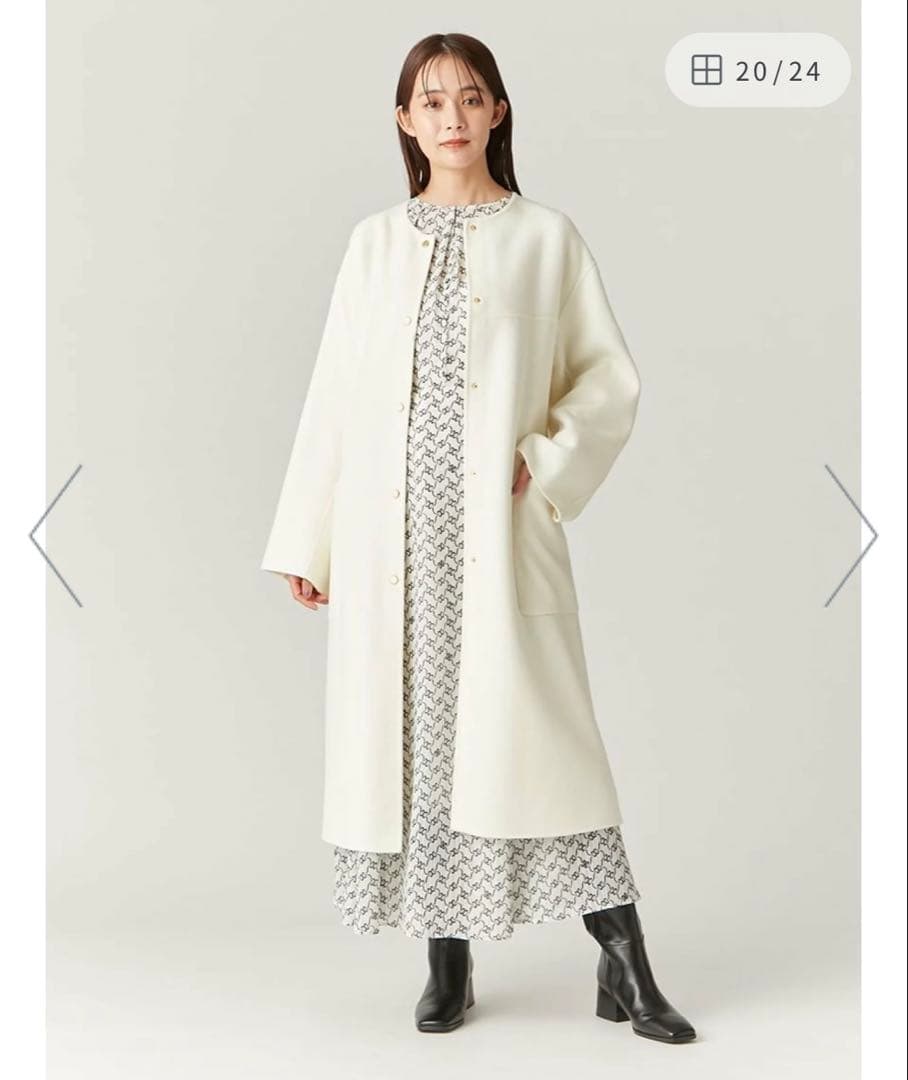
Task: Go to the previous product image
Action: [55, 536]
